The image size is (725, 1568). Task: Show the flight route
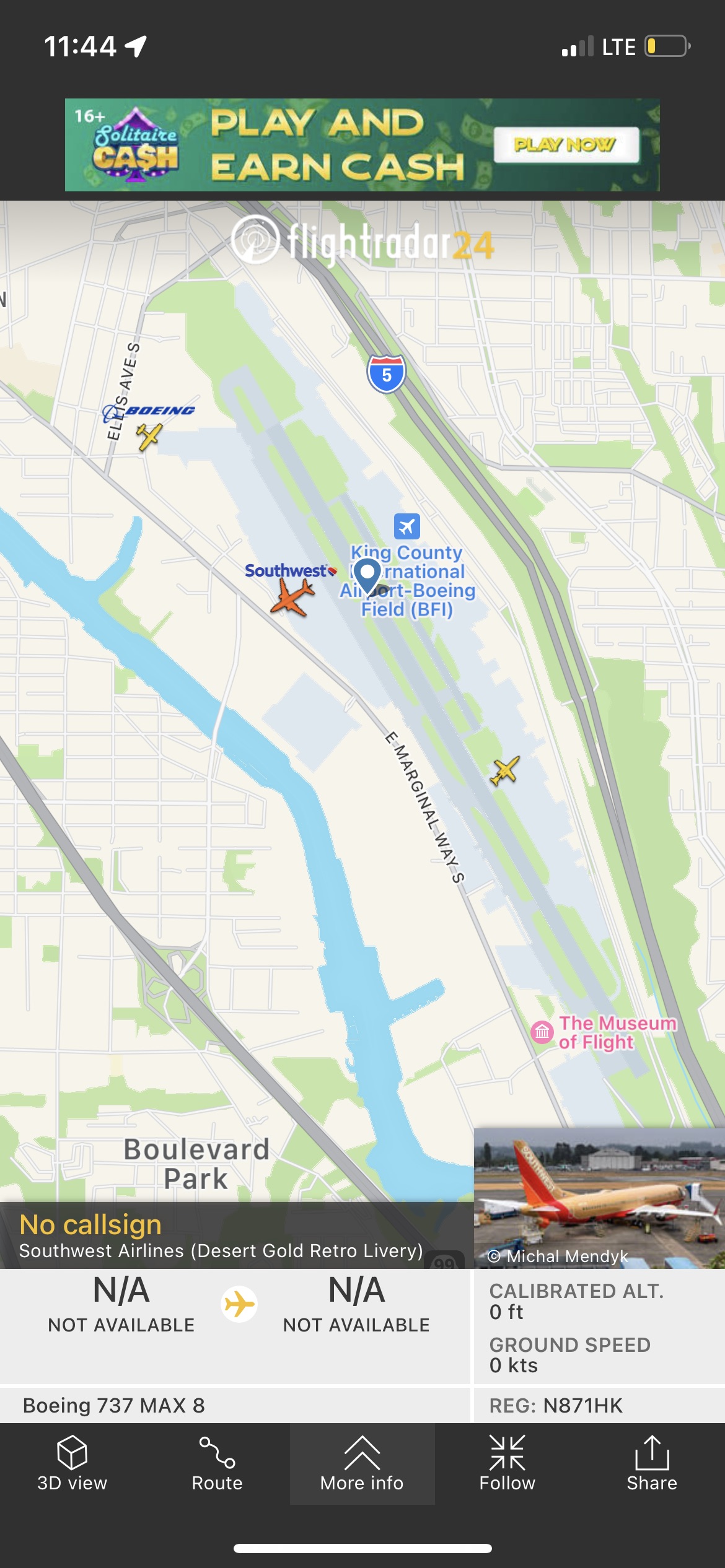coord(217,1464)
